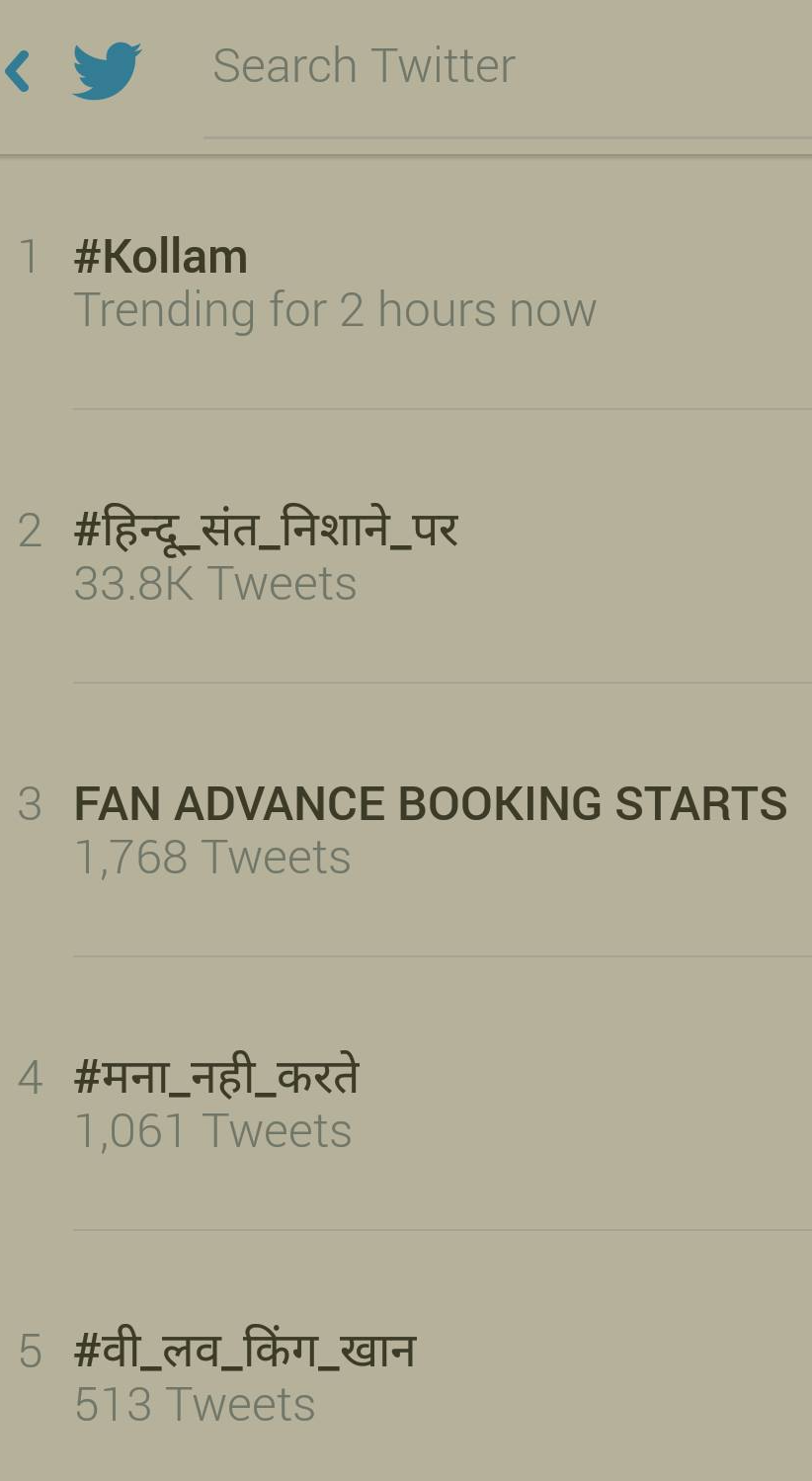This screenshot has width=812, height=1481.
Task: Select the trend with 513 Tweets
Action: [245, 1373]
